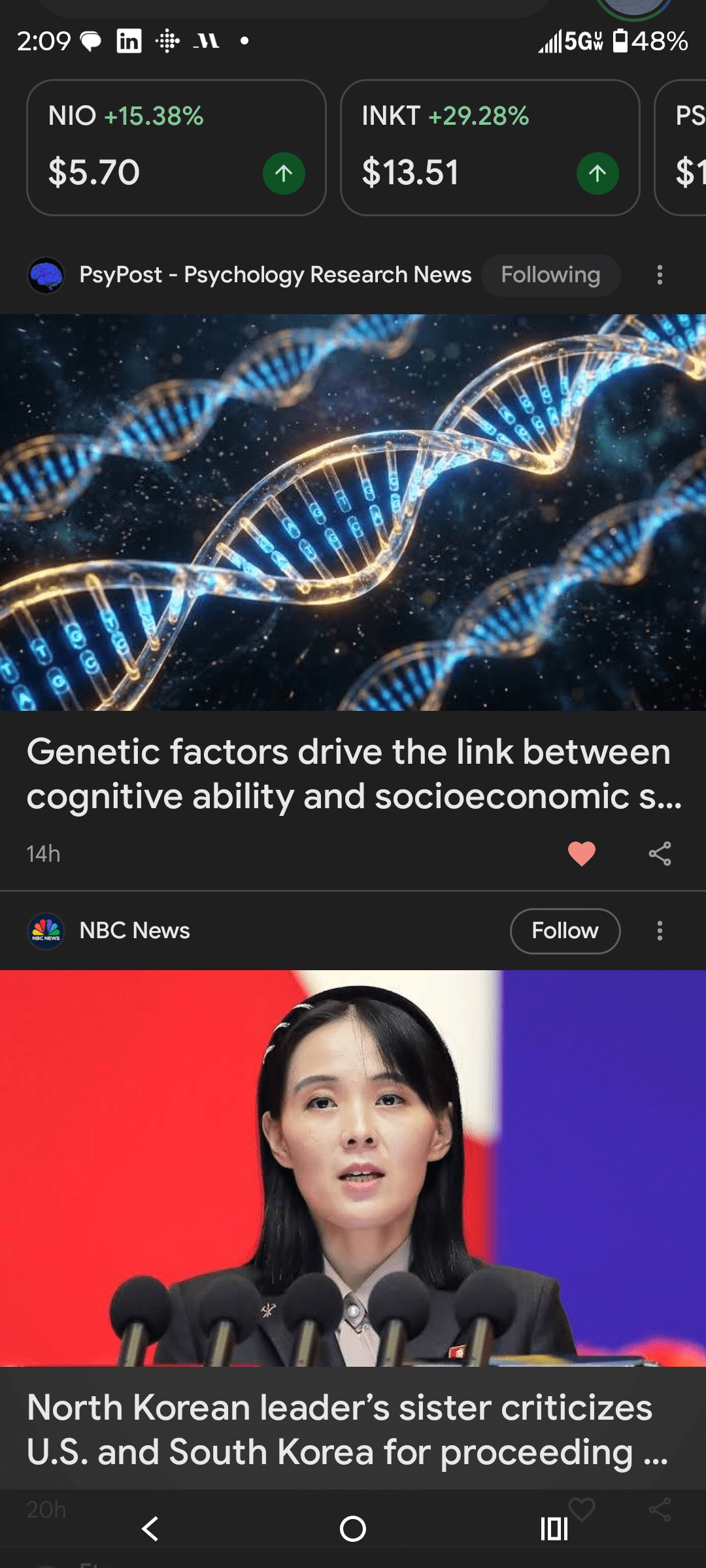The image size is (706, 1568).
Task: Open the LinkedIn notification in the status bar
Action: click(129, 41)
